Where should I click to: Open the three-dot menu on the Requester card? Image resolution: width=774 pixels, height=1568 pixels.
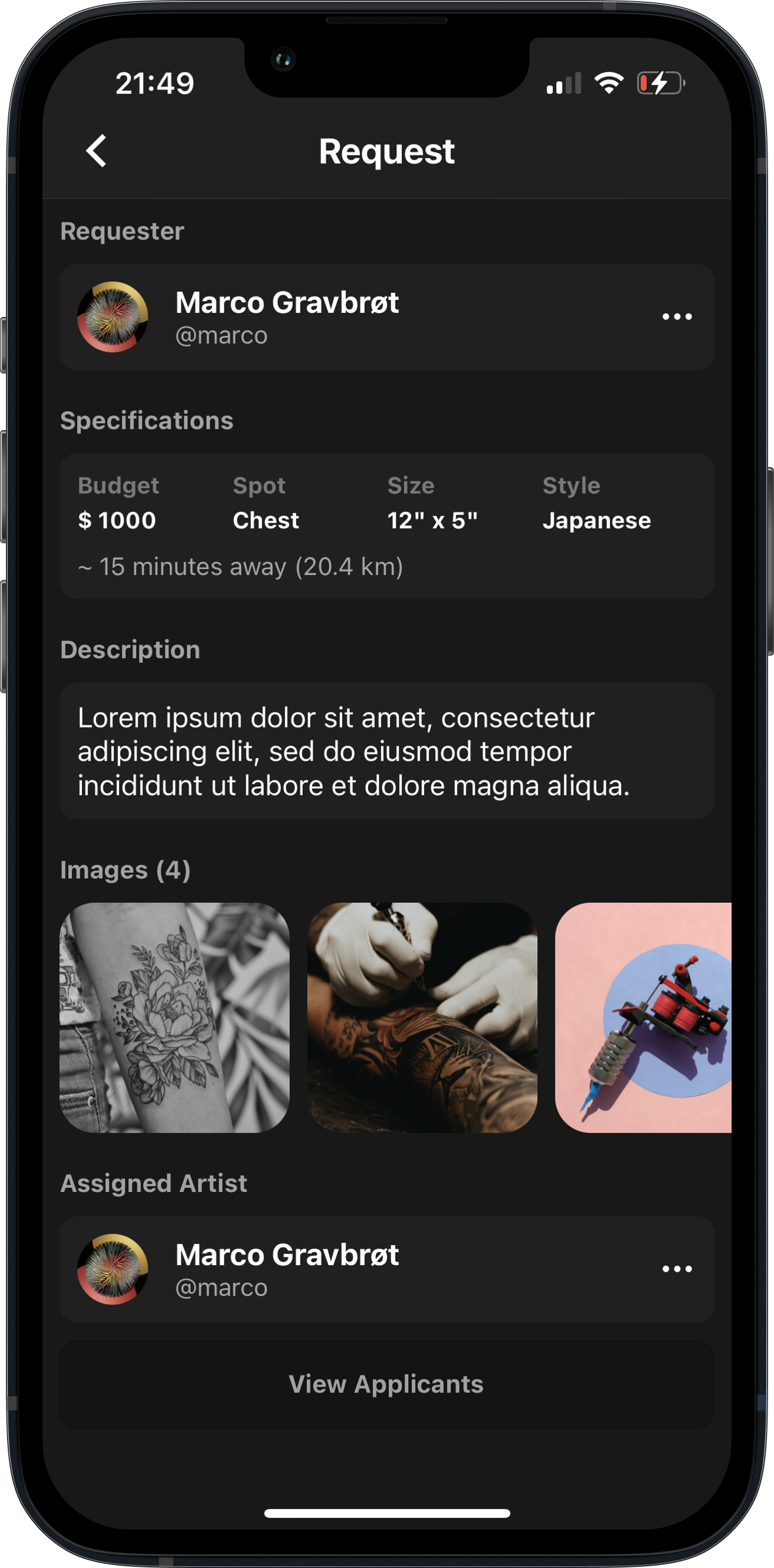[677, 316]
